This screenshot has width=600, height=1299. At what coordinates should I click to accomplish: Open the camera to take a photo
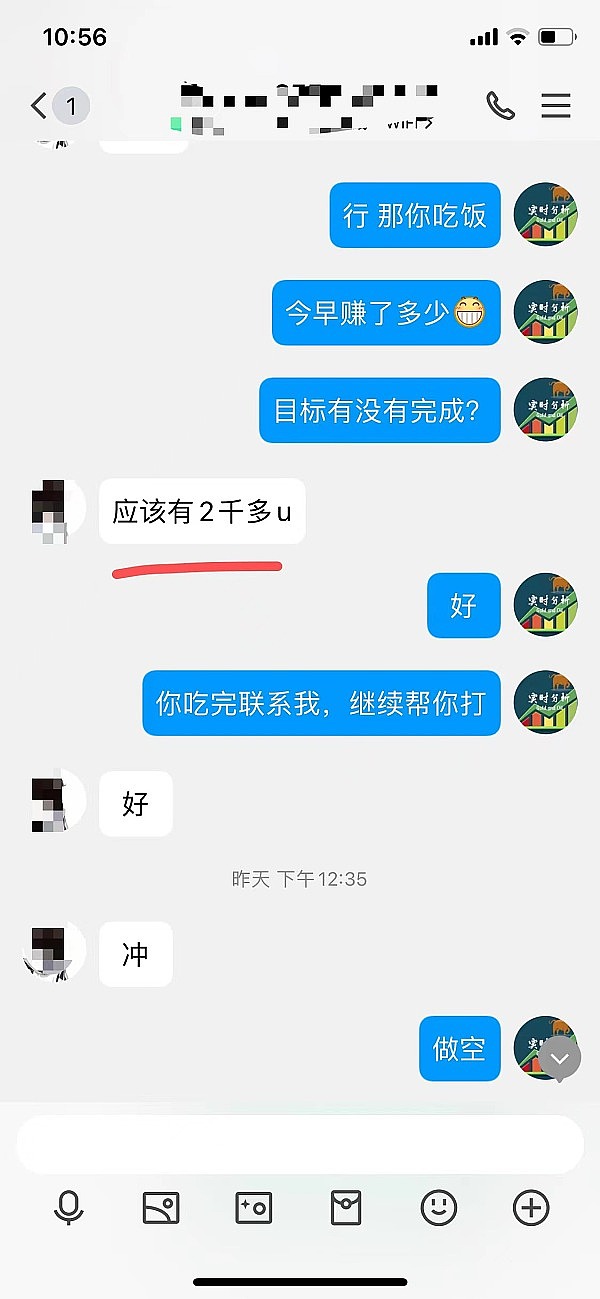(x=253, y=1208)
